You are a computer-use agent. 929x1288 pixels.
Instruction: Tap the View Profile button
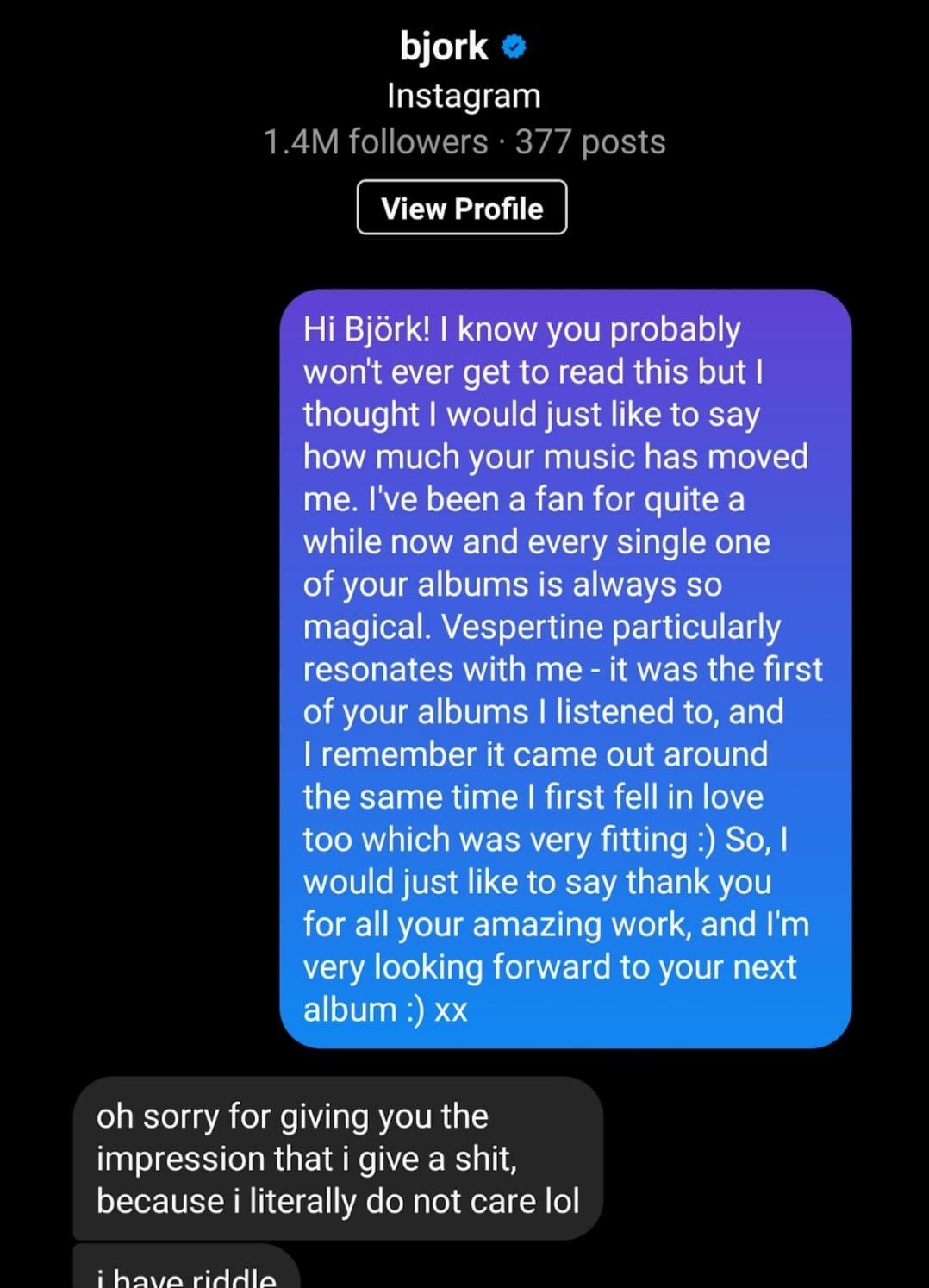pos(462,208)
